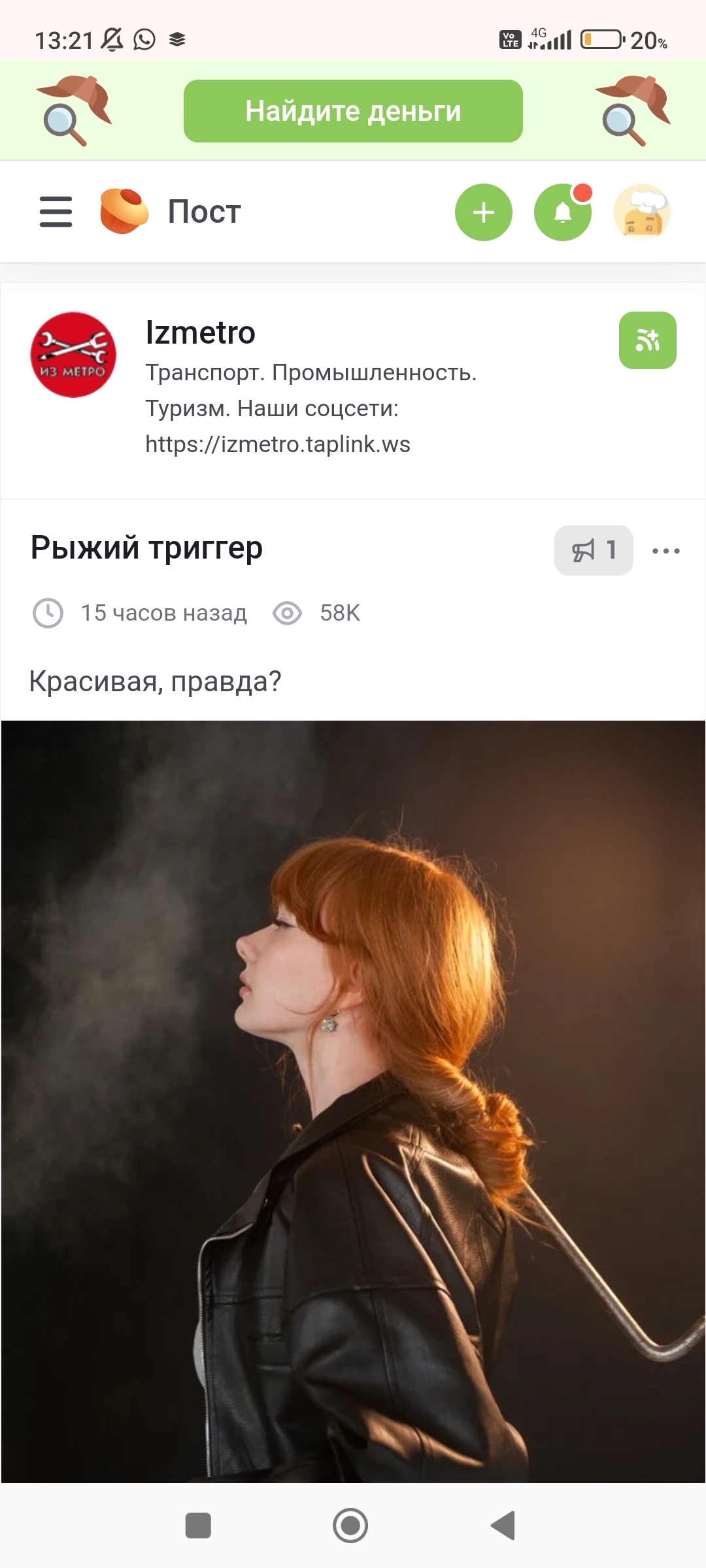Open the notifications bell
Viewport: 706px width, 1568px height.
[562, 212]
